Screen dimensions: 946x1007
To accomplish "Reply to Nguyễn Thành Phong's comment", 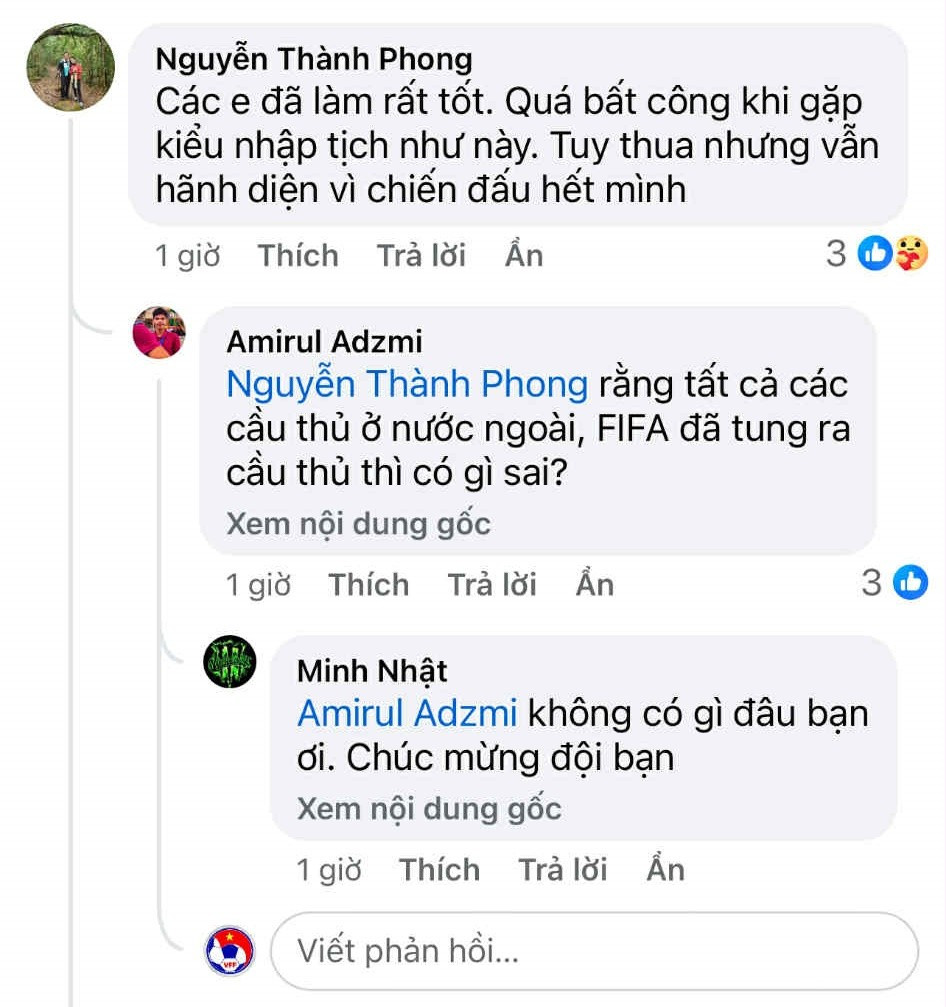I will [421, 256].
